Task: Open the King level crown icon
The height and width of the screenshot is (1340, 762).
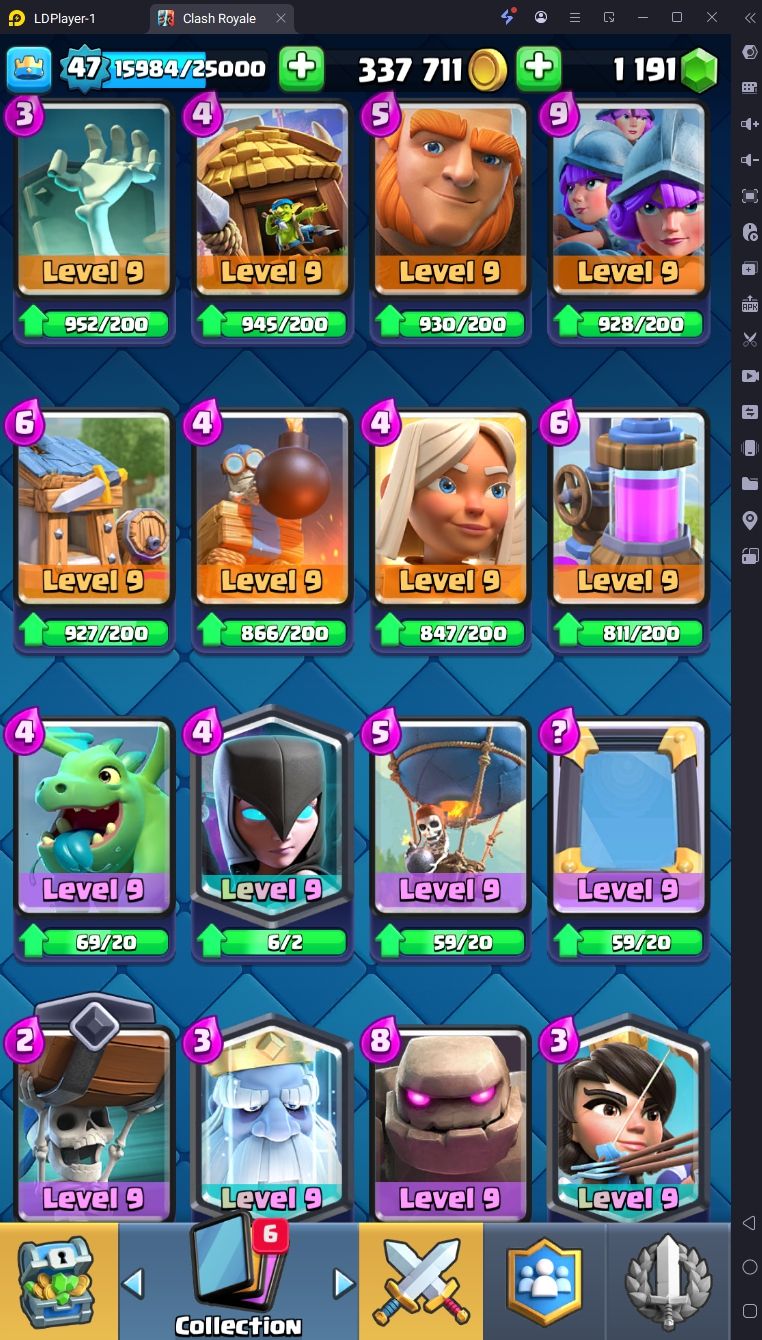Action: tap(29, 69)
